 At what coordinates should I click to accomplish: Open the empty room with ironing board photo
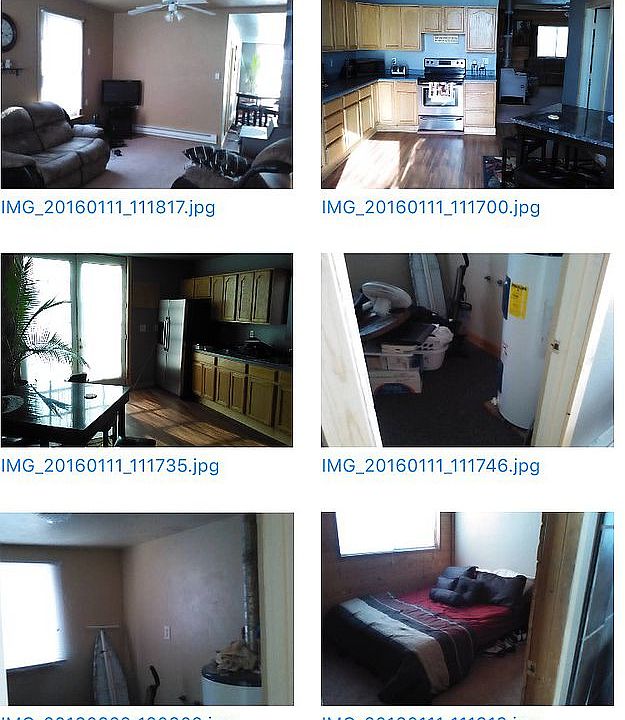pos(146,609)
